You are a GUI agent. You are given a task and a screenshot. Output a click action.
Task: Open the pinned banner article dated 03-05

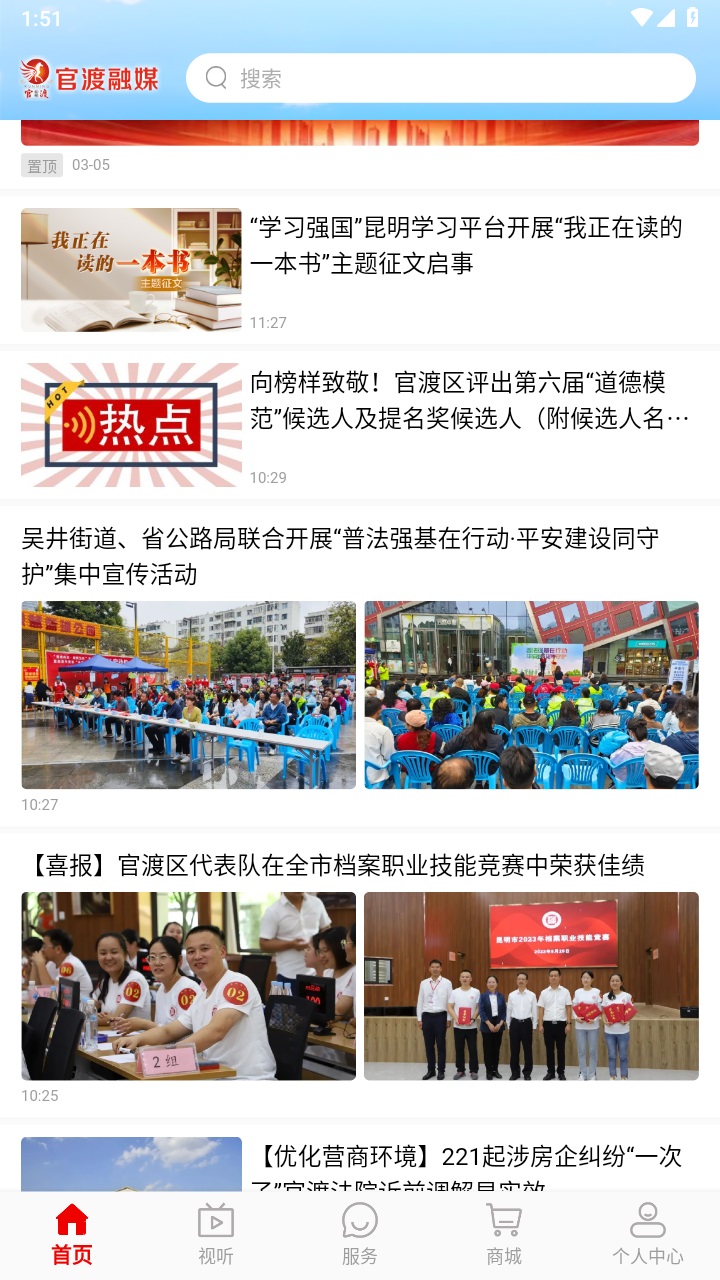click(360, 135)
